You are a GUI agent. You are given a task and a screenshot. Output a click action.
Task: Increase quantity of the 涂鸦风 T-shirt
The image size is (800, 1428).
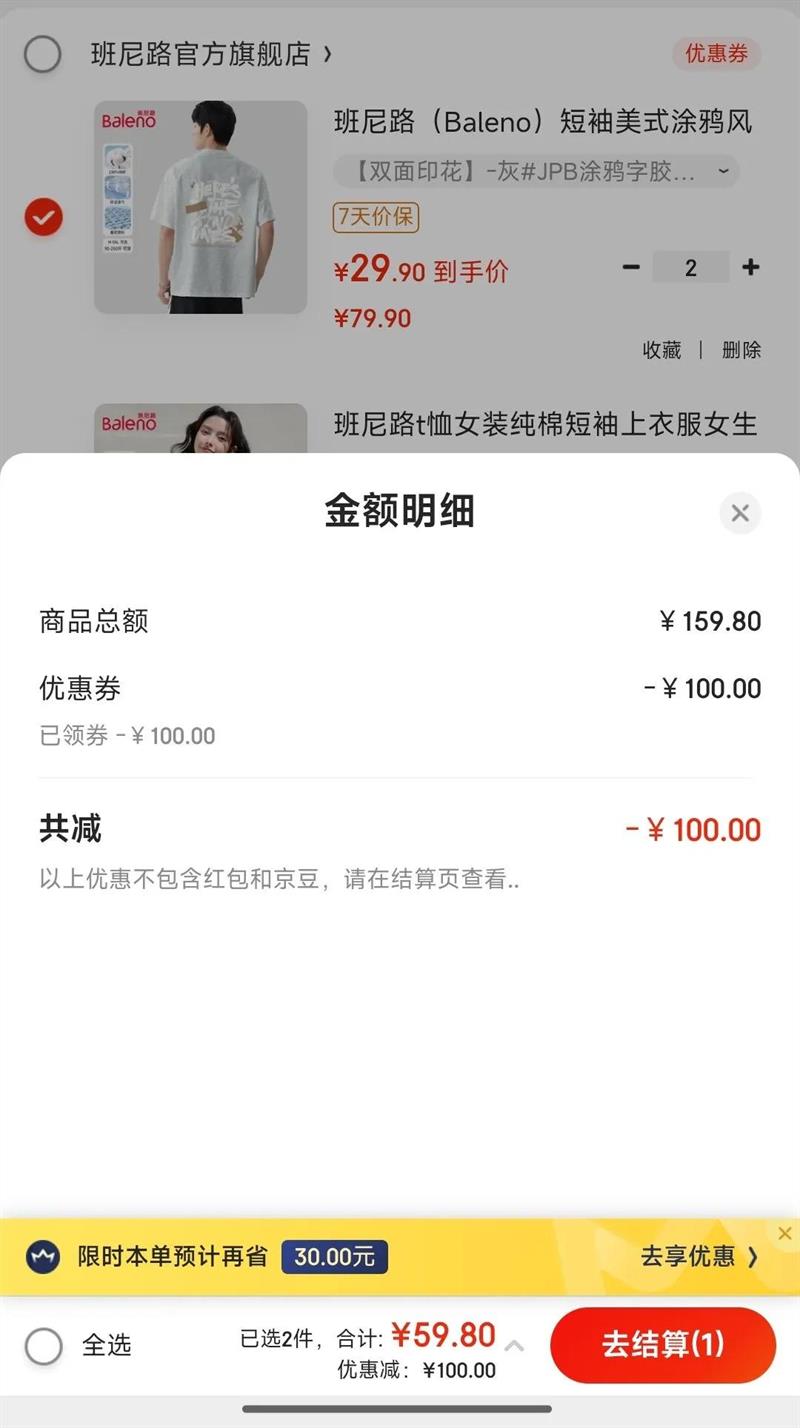click(x=751, y=267)
